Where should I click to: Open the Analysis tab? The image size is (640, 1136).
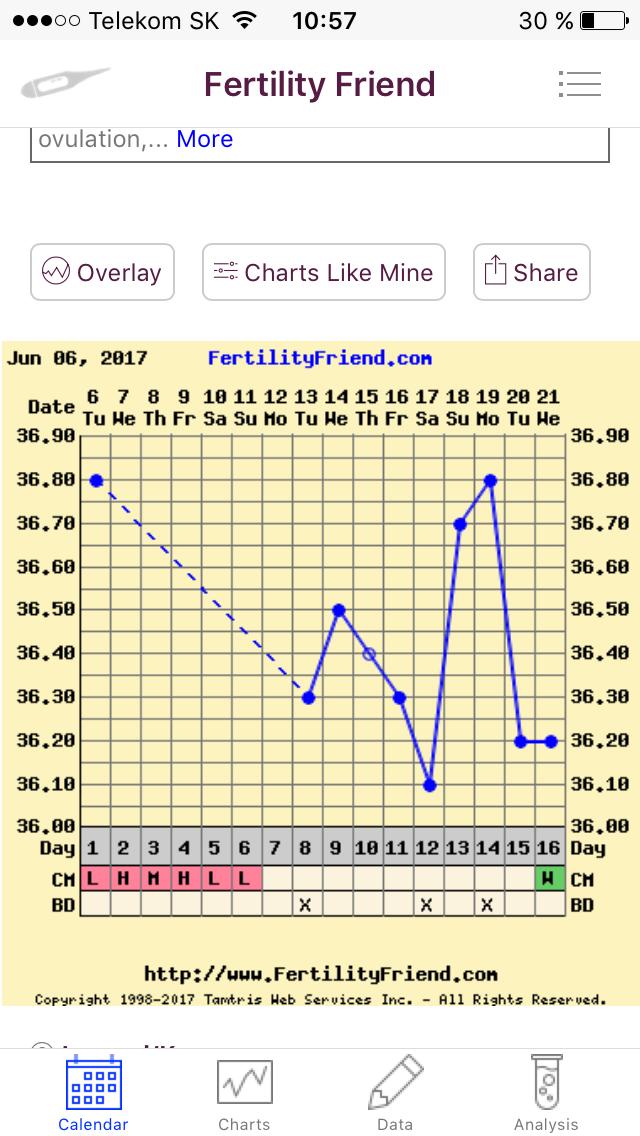(x=546, y=1092)
